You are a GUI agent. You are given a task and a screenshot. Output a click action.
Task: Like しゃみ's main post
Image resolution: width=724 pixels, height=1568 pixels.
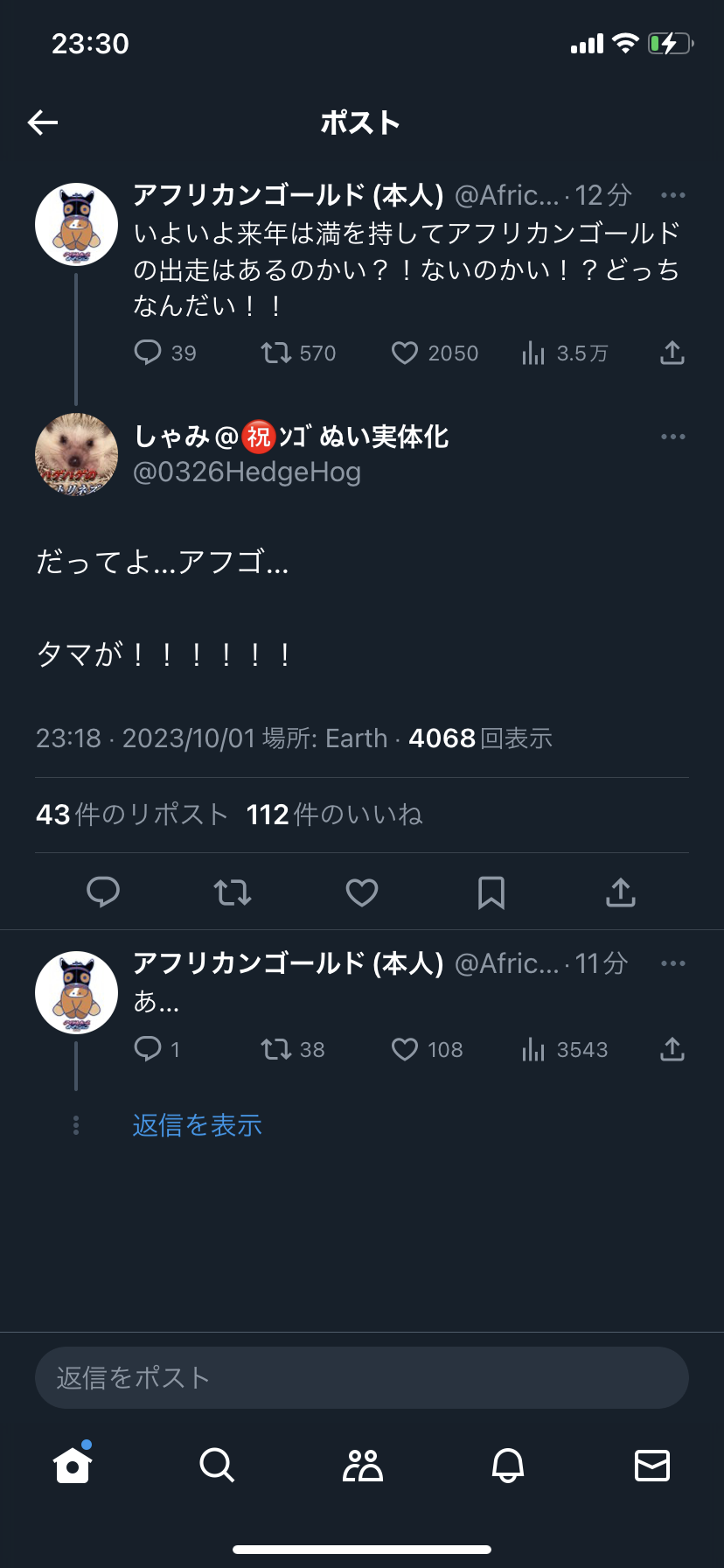362,892
